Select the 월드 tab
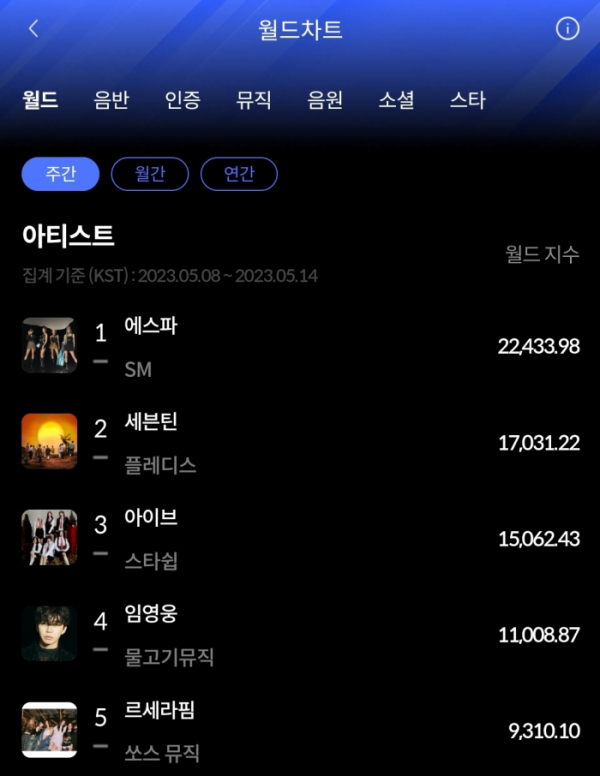This screenshot has height=776, width=600. pos(40,100)
